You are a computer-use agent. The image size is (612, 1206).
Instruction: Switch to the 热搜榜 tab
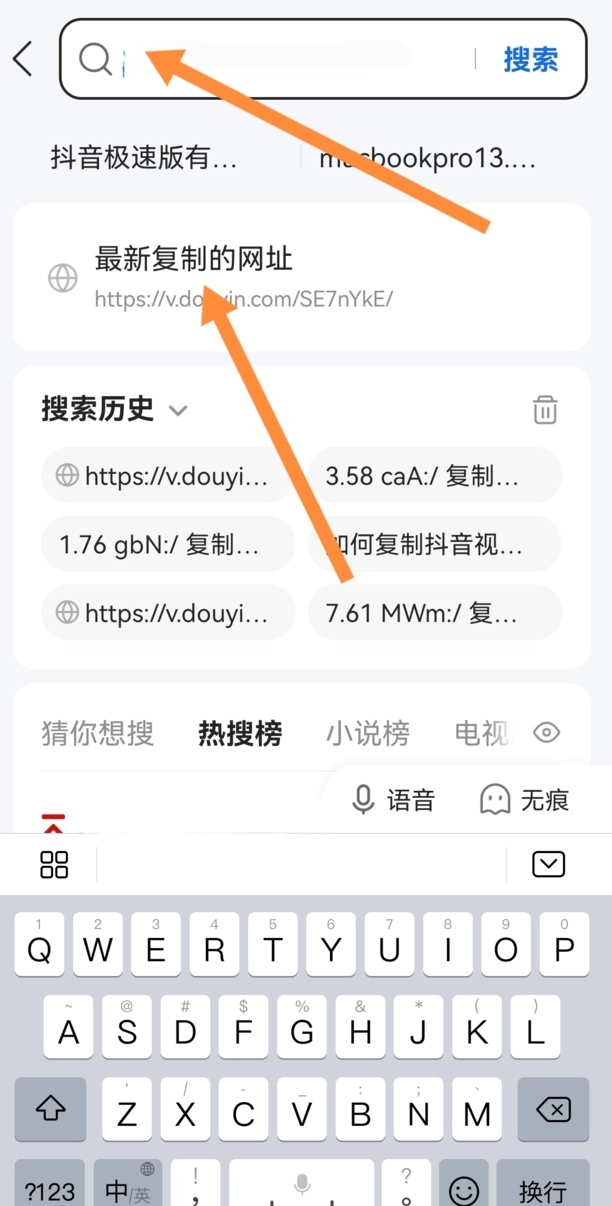pyautogui.click(x=240, y=733)
